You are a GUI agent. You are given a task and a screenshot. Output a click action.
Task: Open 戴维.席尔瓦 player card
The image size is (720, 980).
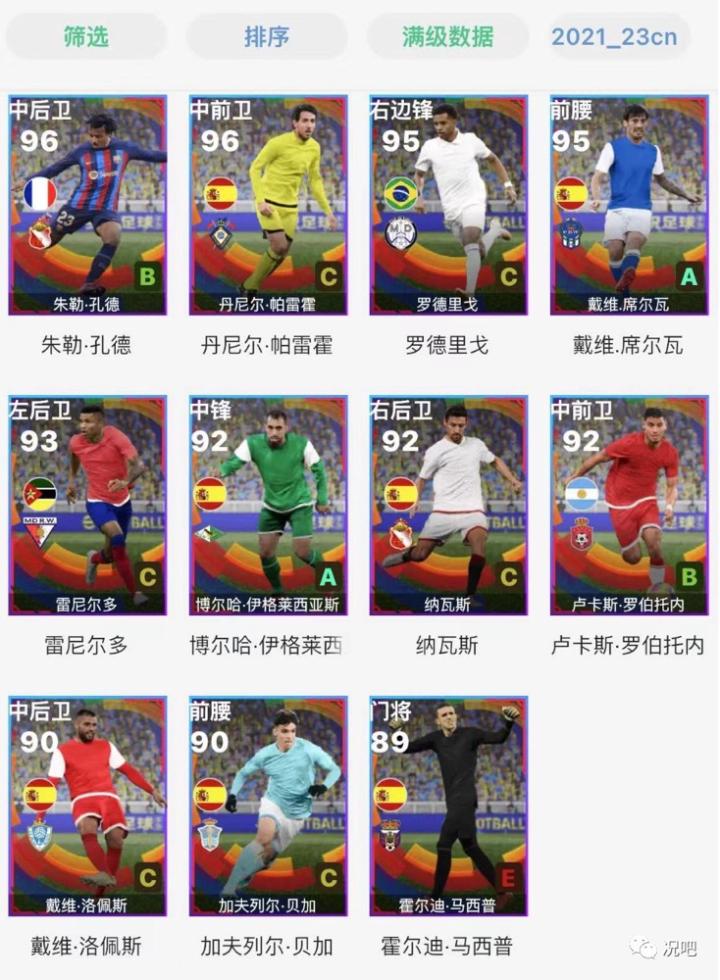pyautogui.click(x=629, y=205)
